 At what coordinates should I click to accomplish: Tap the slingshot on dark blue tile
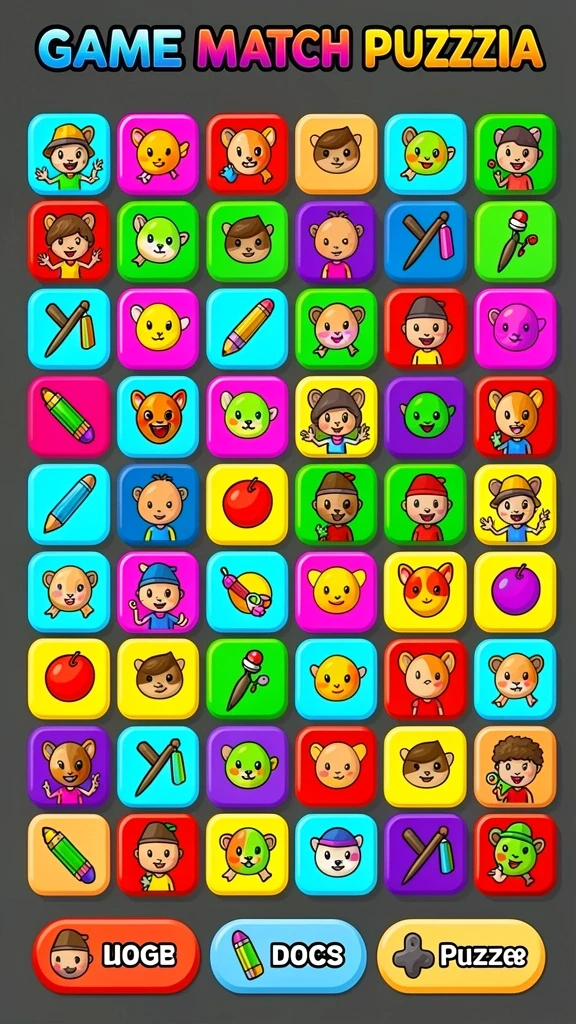(x=425, y=241)
